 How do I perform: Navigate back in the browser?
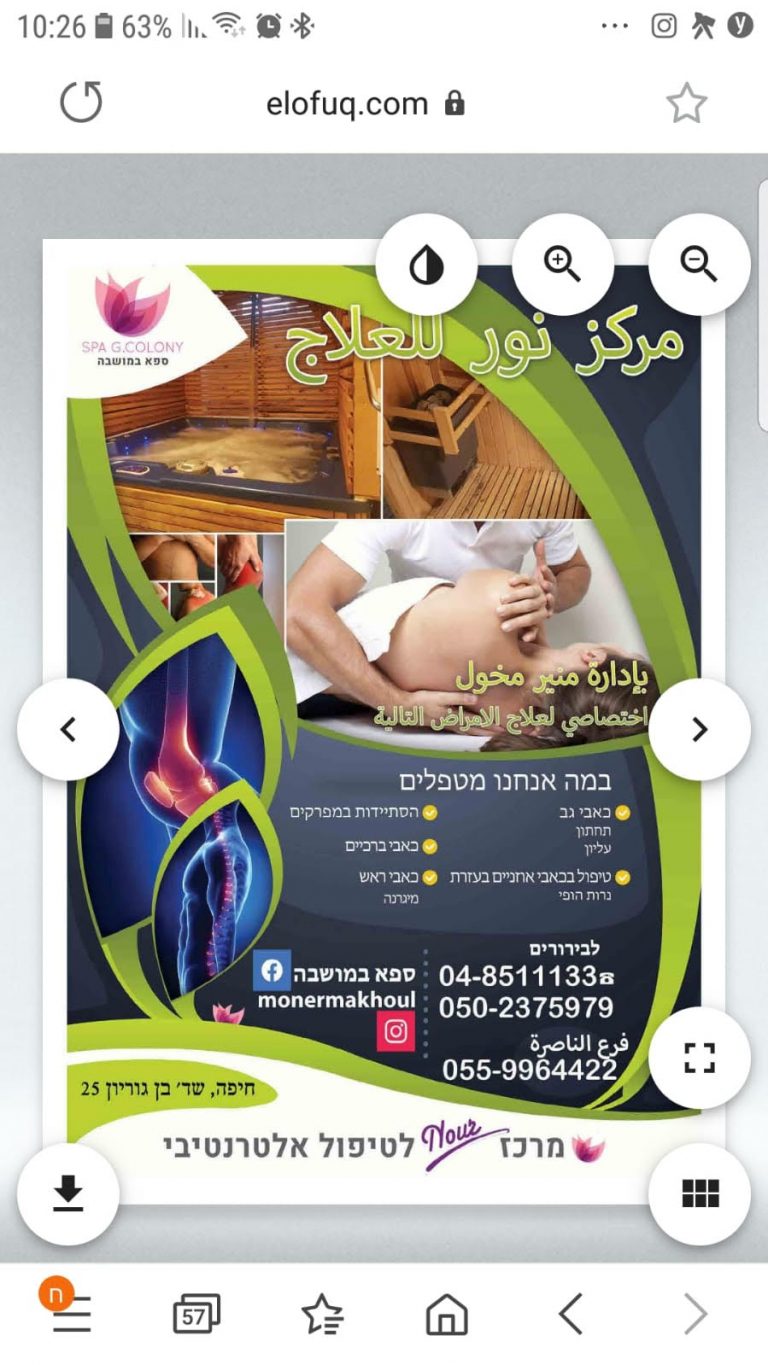tap(571, 1314)
